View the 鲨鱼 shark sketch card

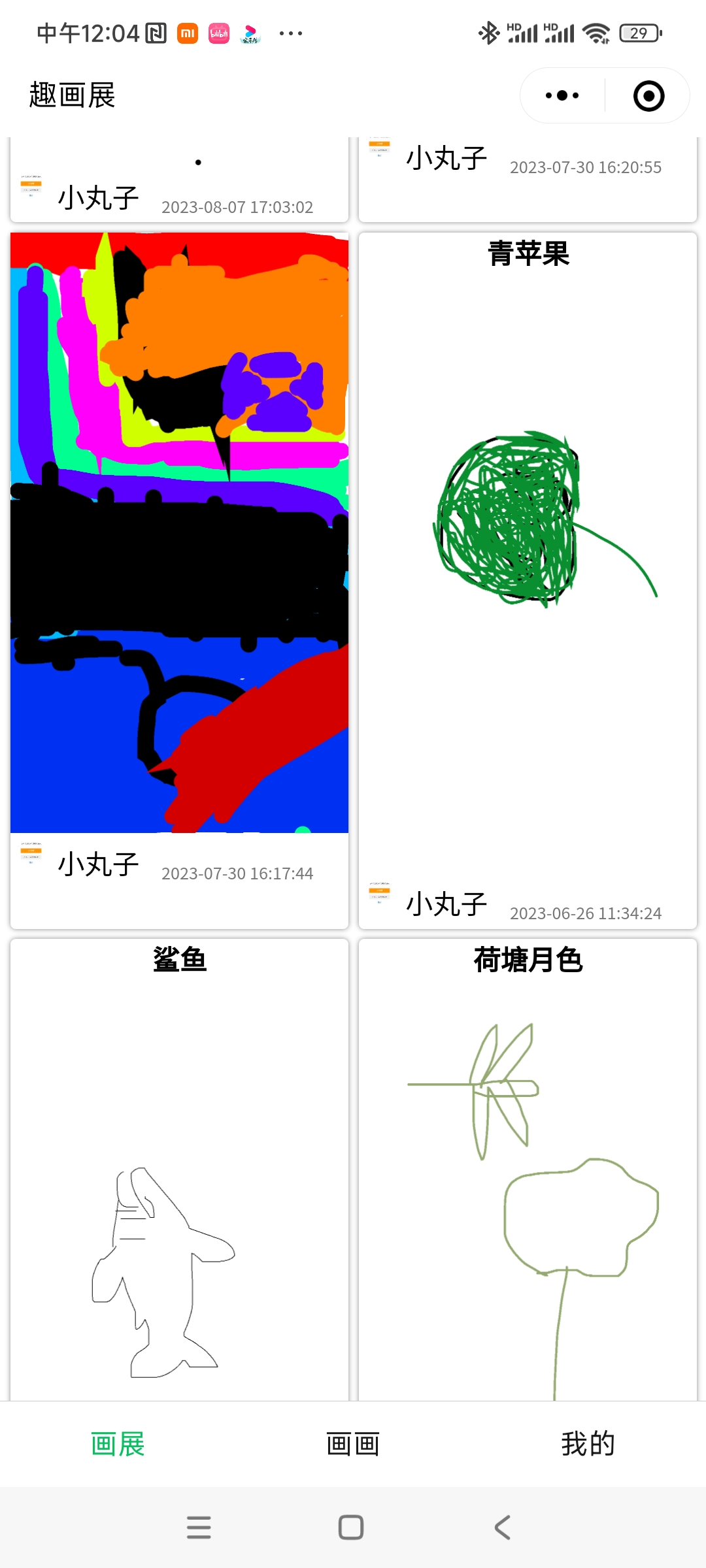(x=179, y=1176)
